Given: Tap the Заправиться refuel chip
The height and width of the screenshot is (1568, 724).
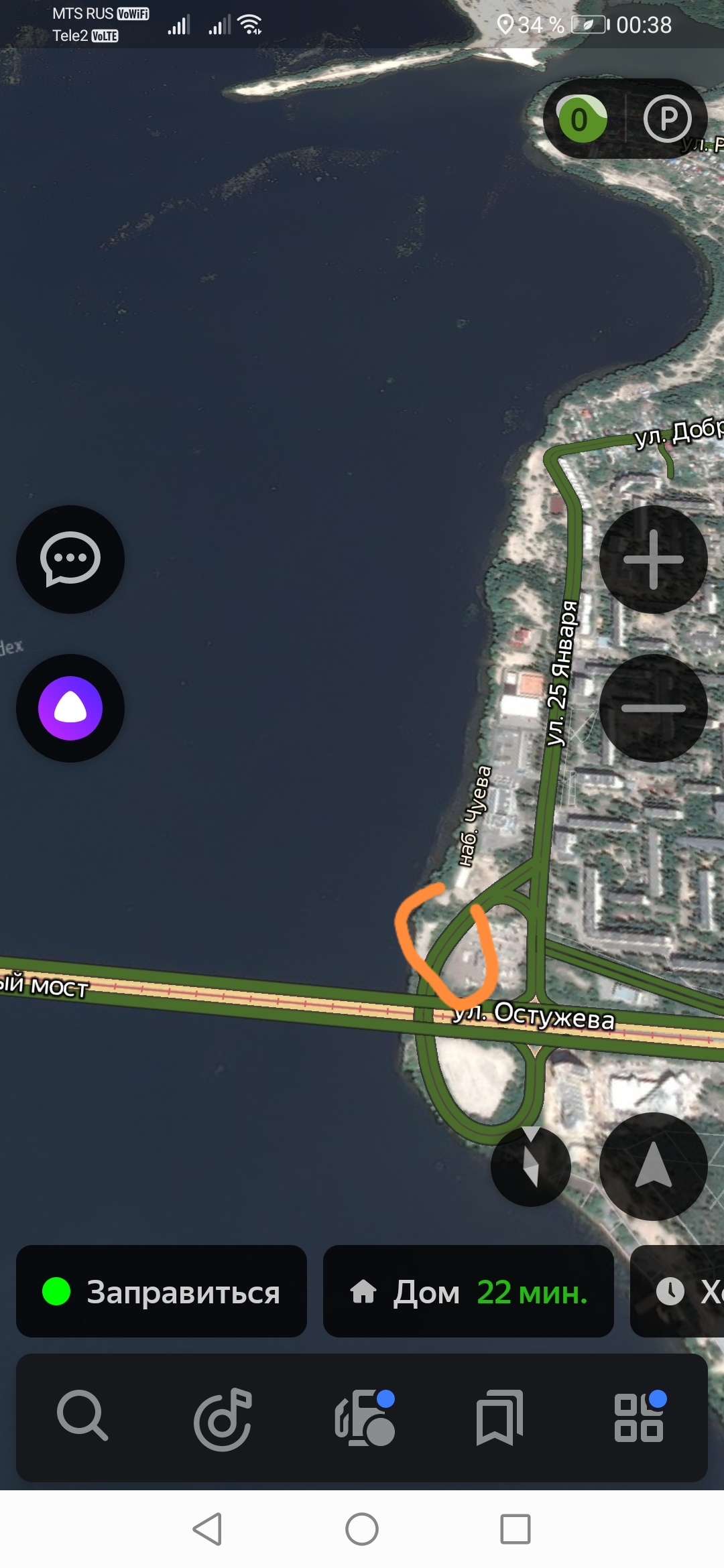Looking at the screenshot, I should click(x=162, y=1291).
